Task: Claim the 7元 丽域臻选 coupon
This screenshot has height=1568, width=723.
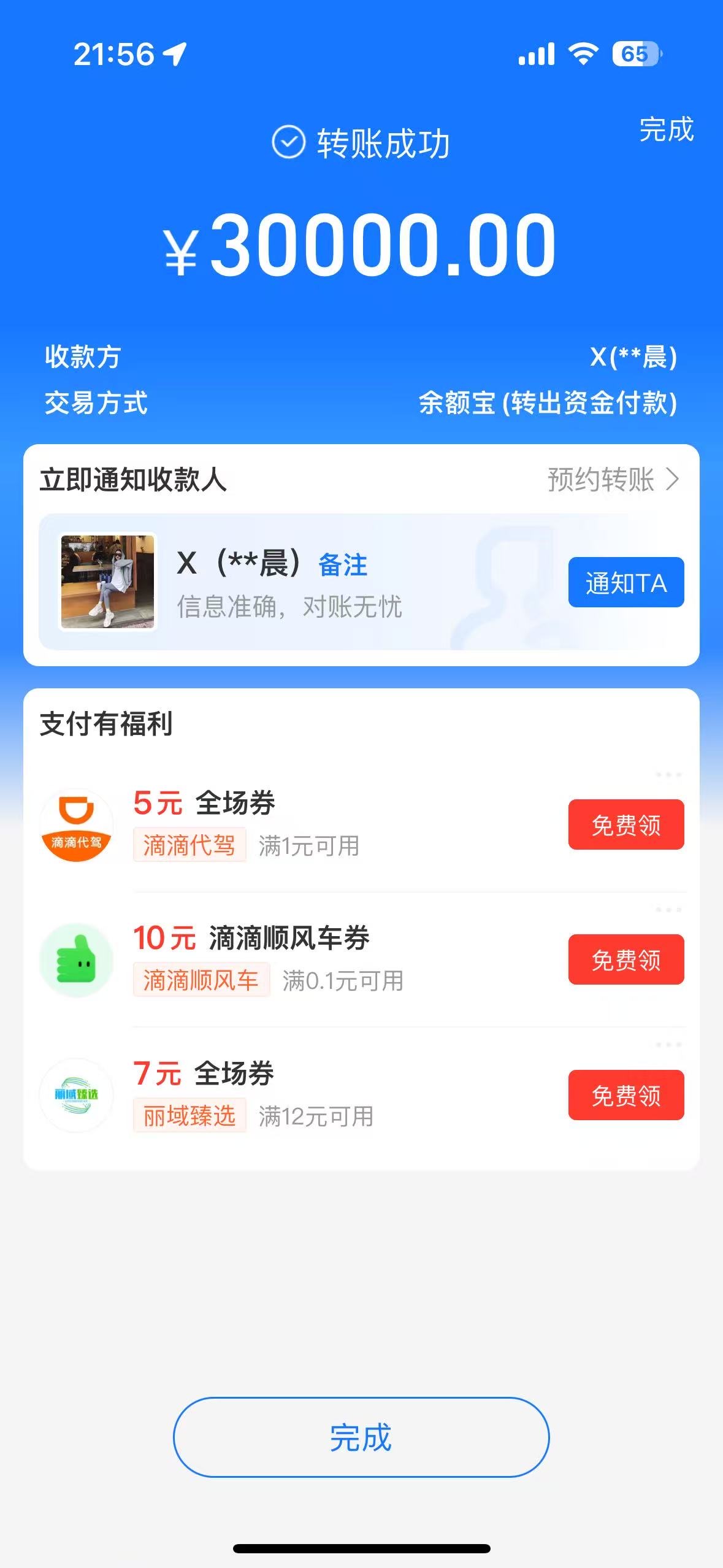Action: [625, 1095]
